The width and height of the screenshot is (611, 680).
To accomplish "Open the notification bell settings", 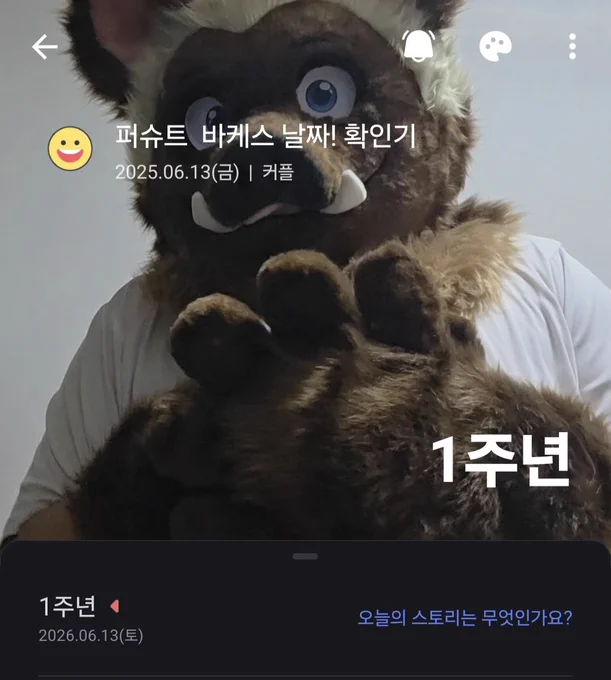I will point(418,46).
